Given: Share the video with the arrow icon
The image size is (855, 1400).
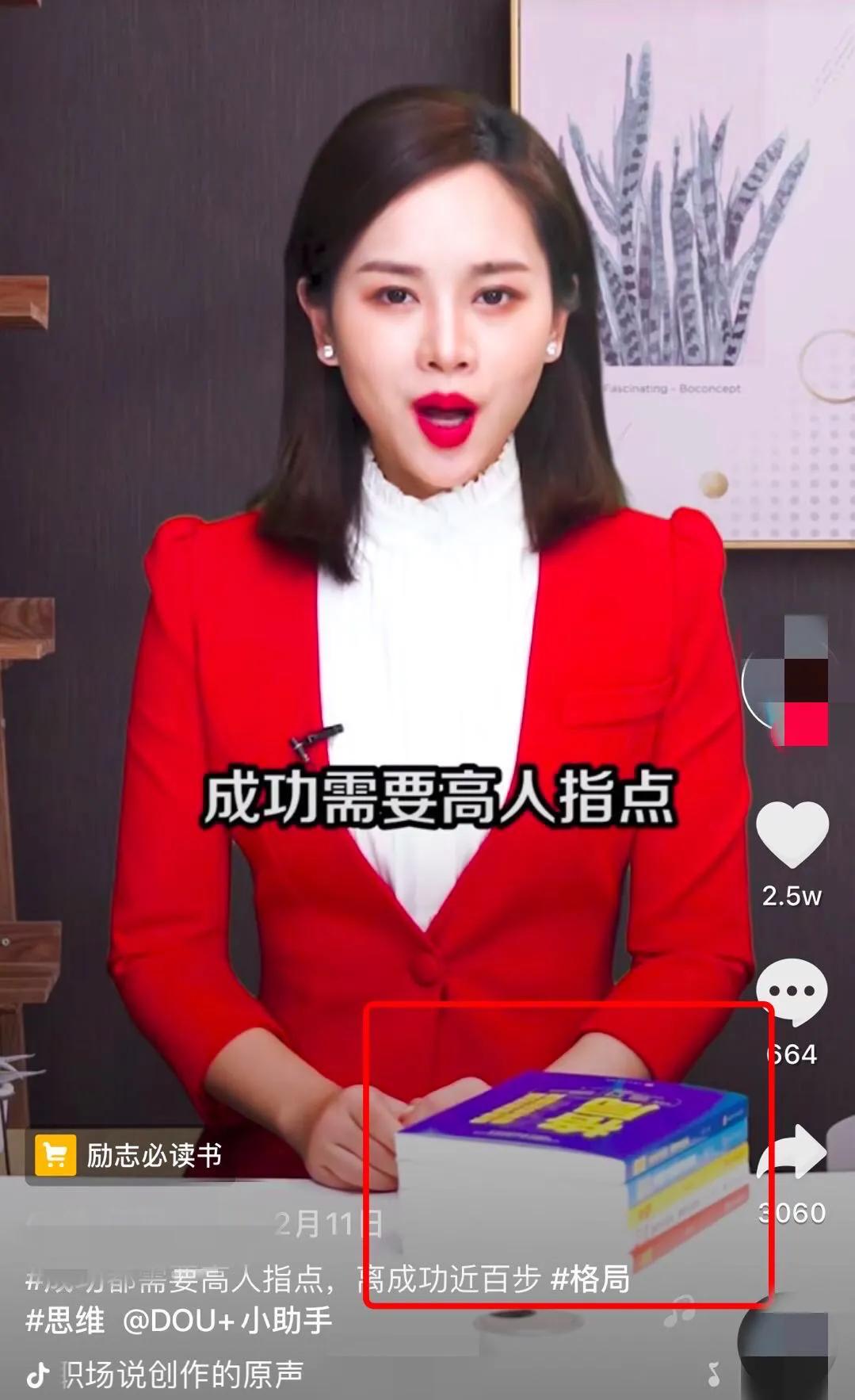Looking at the screenshot, I should point(793,1151).
